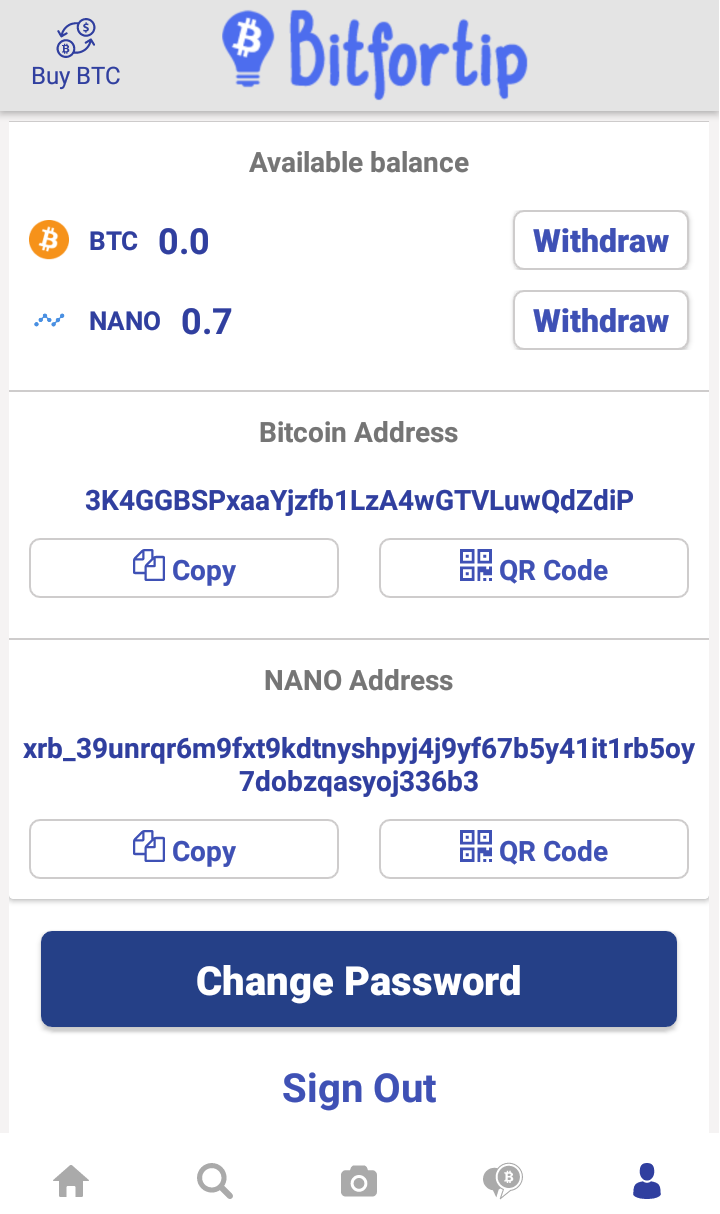Open the search tab
The width and height of the screenshot is (720, 1214).
point(215,1181)
